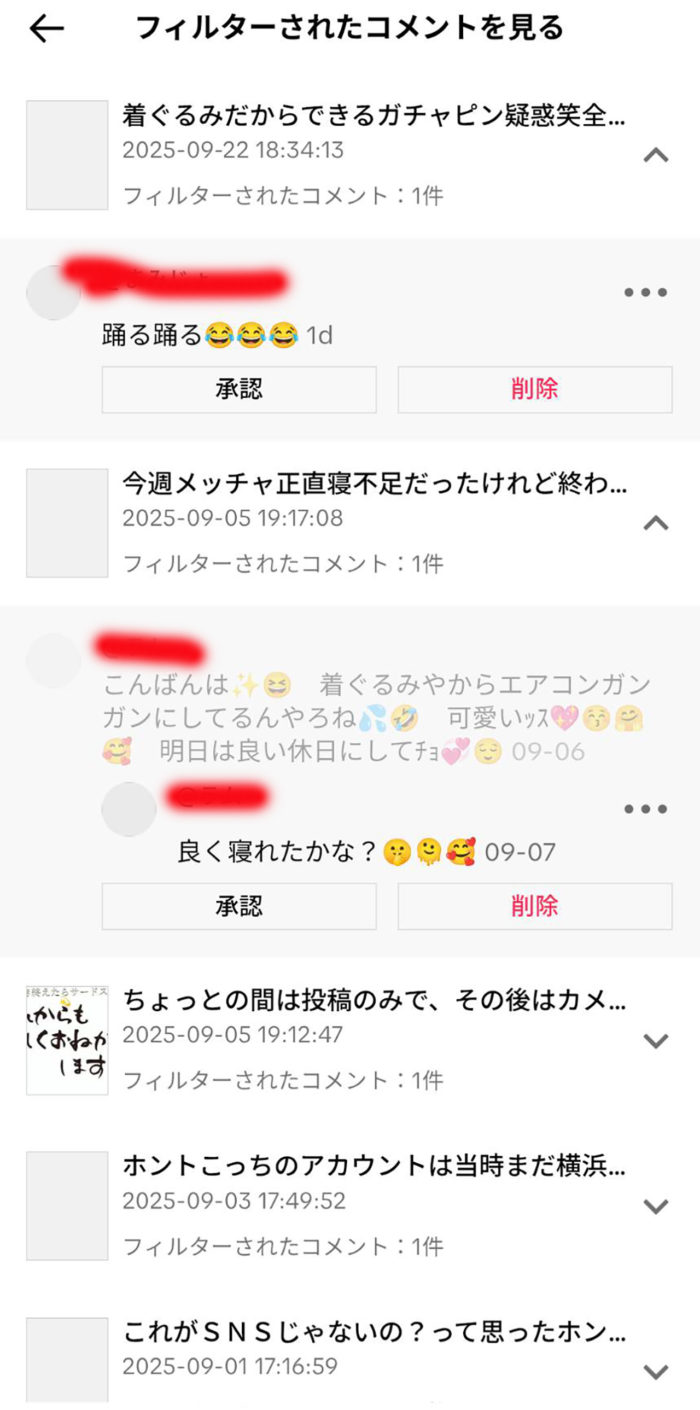Open the 着ぐるみだからできるガチャピン post thumbnail
This screenshot has width=700, height=1410.
tap(67, 155)
